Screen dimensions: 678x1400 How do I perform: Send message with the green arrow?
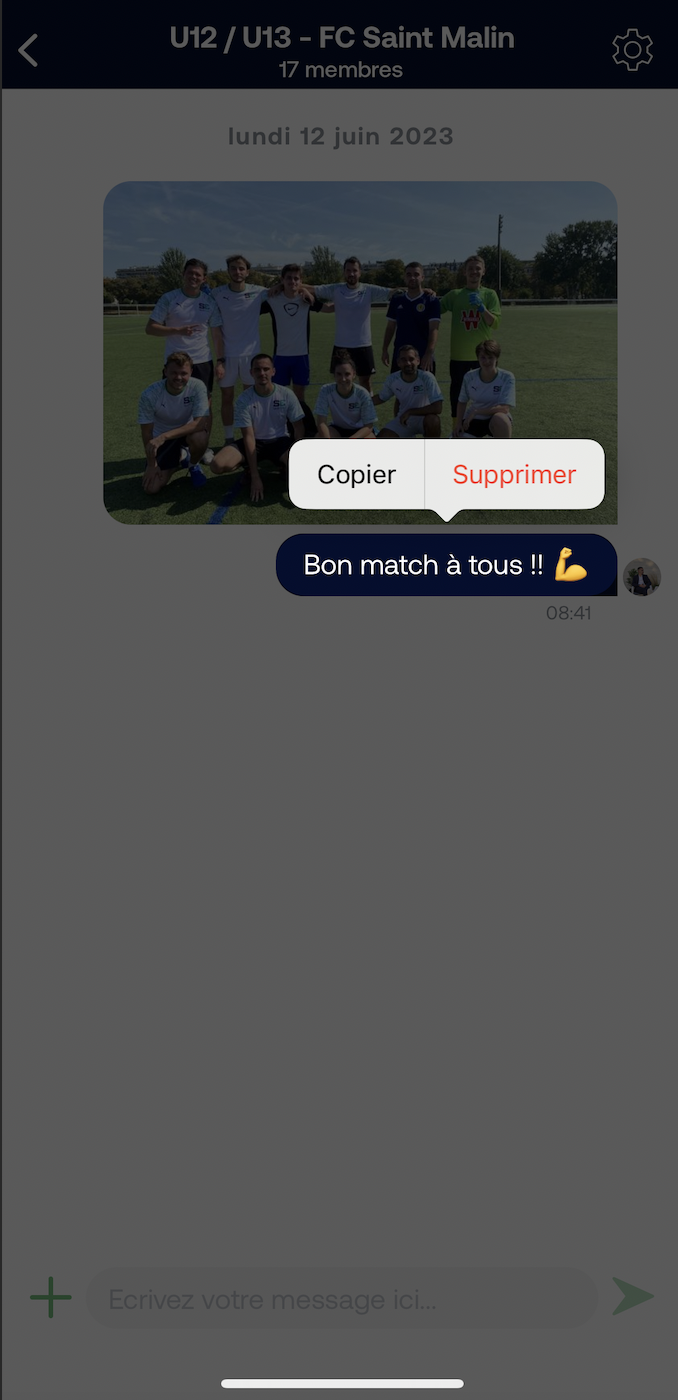[632, 1297]
